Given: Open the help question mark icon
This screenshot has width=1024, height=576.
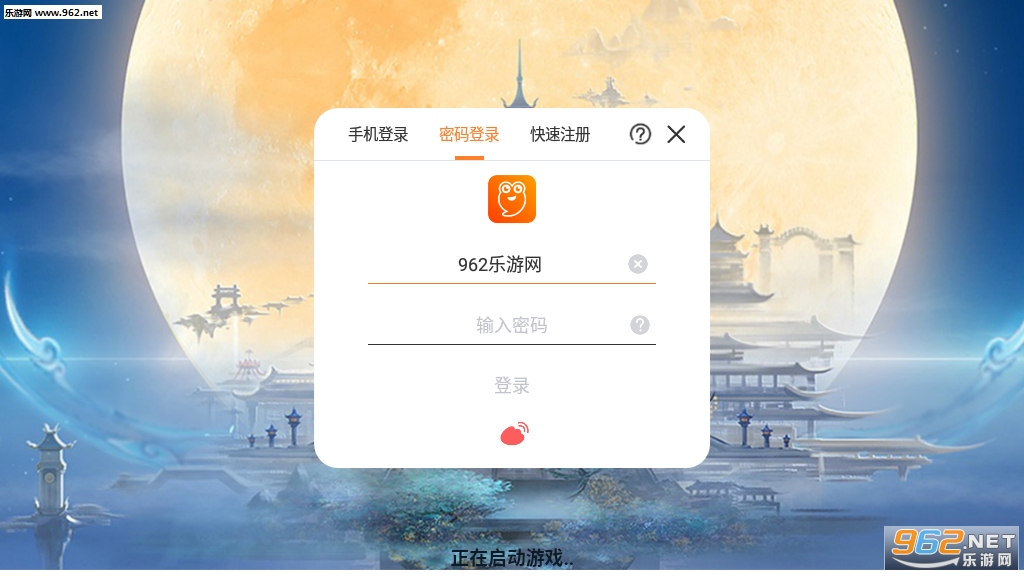Looking at the screenshot, I should [640, 134].
